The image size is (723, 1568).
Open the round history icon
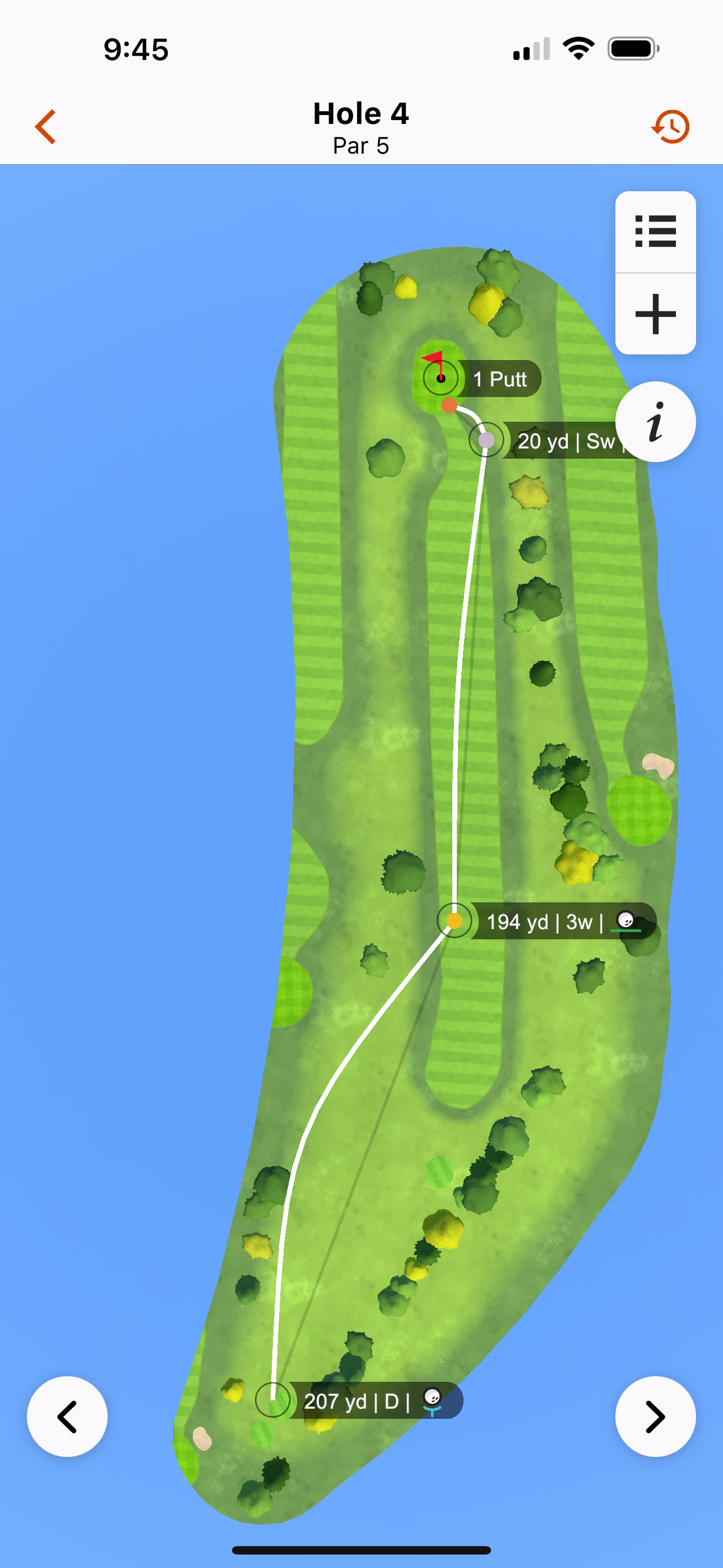(x=671, y=127)
